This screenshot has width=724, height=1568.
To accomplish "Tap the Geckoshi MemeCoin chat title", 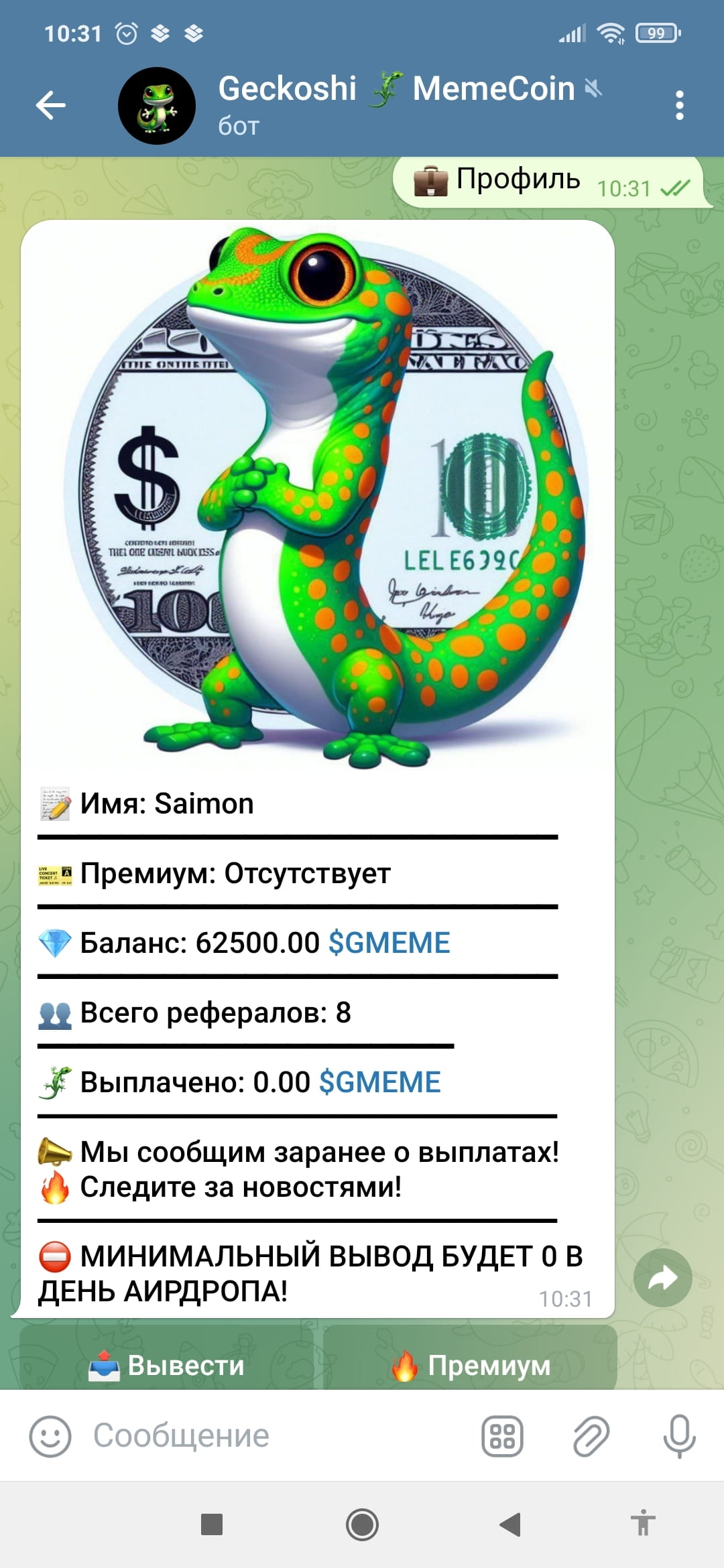I will [396, 89].
